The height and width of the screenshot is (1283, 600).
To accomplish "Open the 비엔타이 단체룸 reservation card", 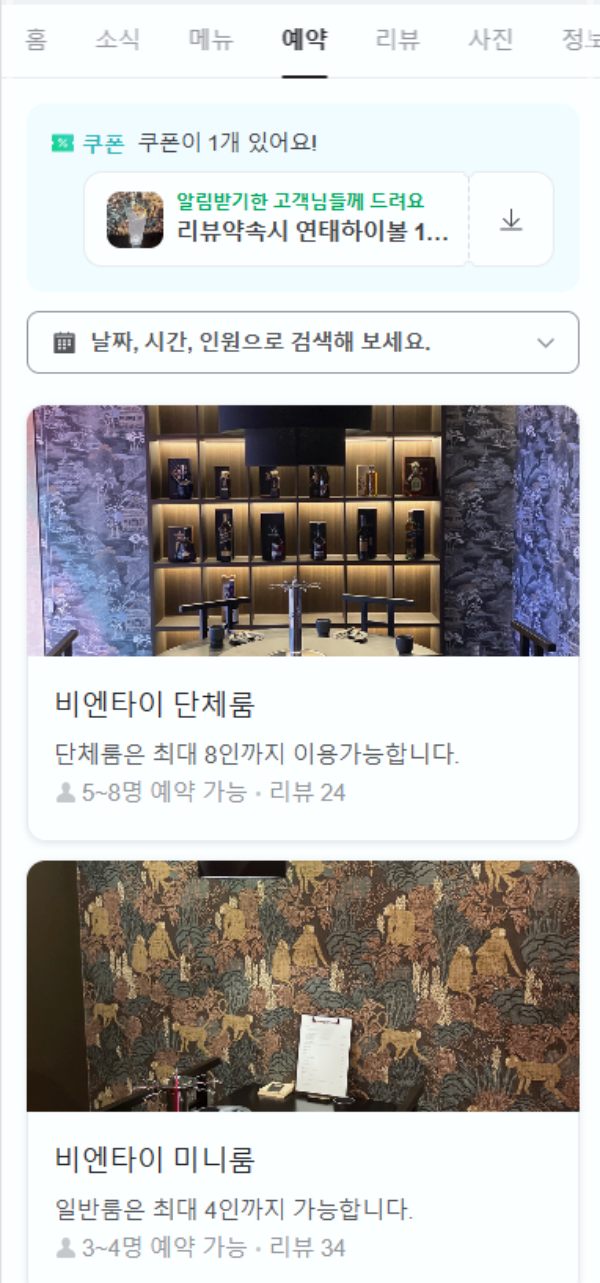I will (x=303, y=622).
